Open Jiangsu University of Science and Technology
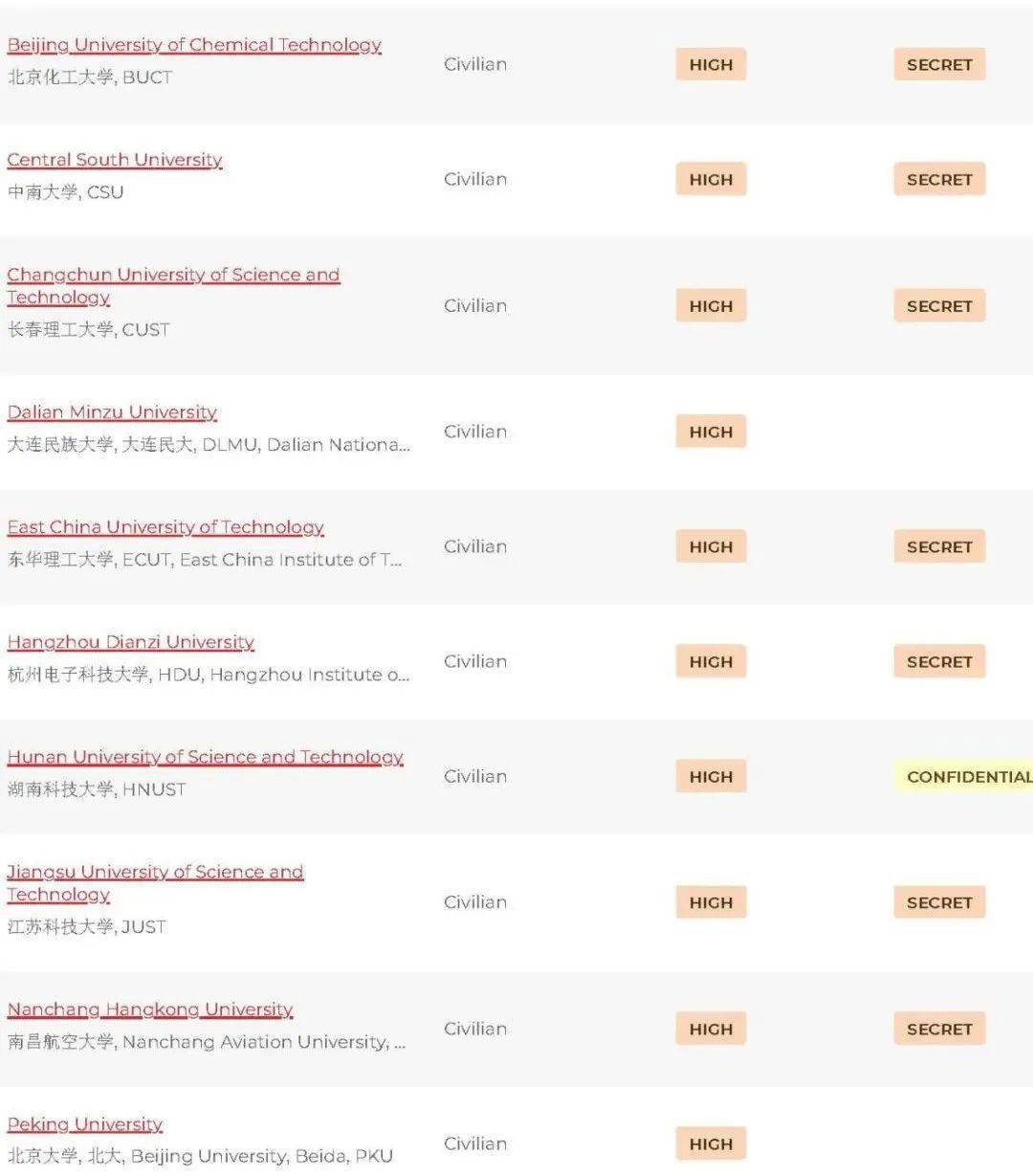The image size is (1033, 1176). [x=155, y=883]
